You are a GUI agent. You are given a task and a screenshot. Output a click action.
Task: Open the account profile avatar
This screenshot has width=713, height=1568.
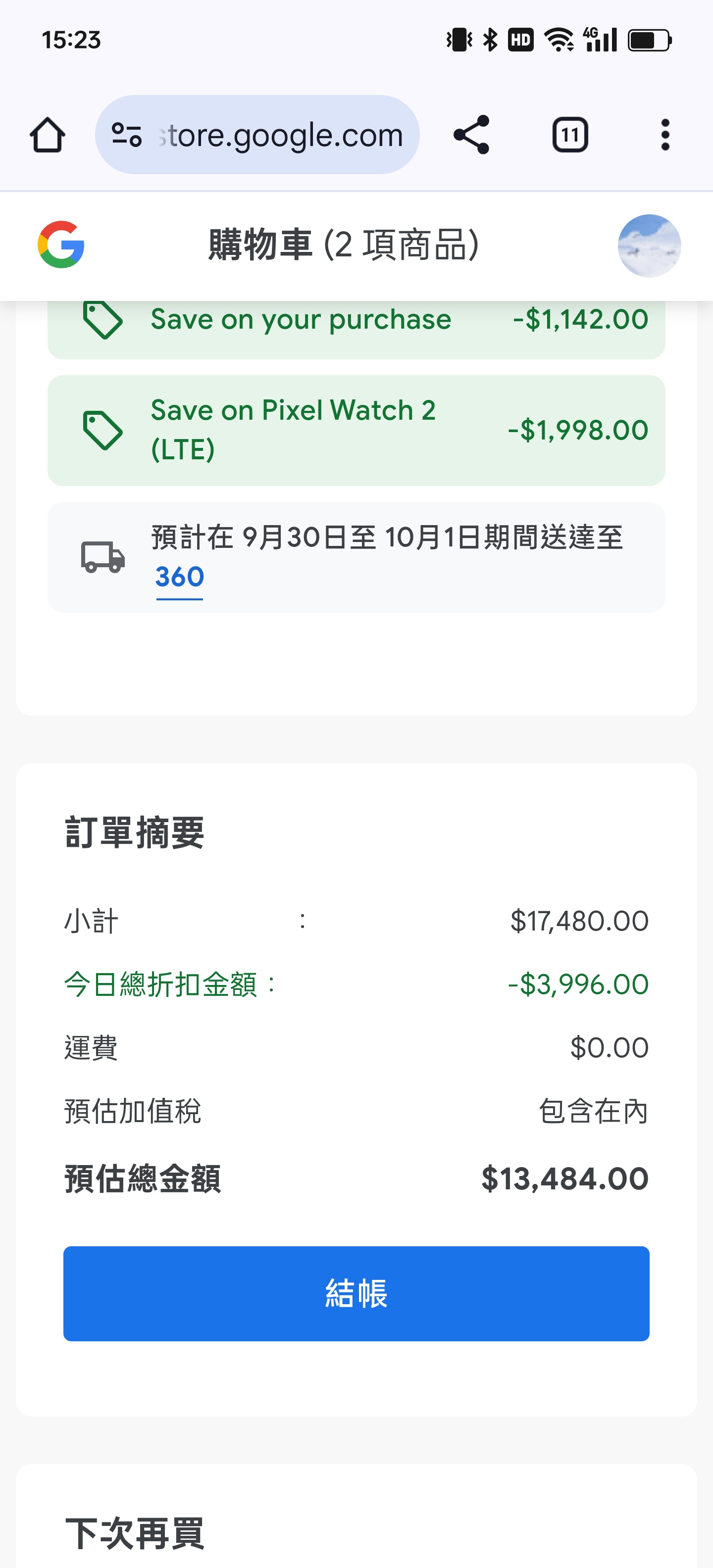click(649, 246)
